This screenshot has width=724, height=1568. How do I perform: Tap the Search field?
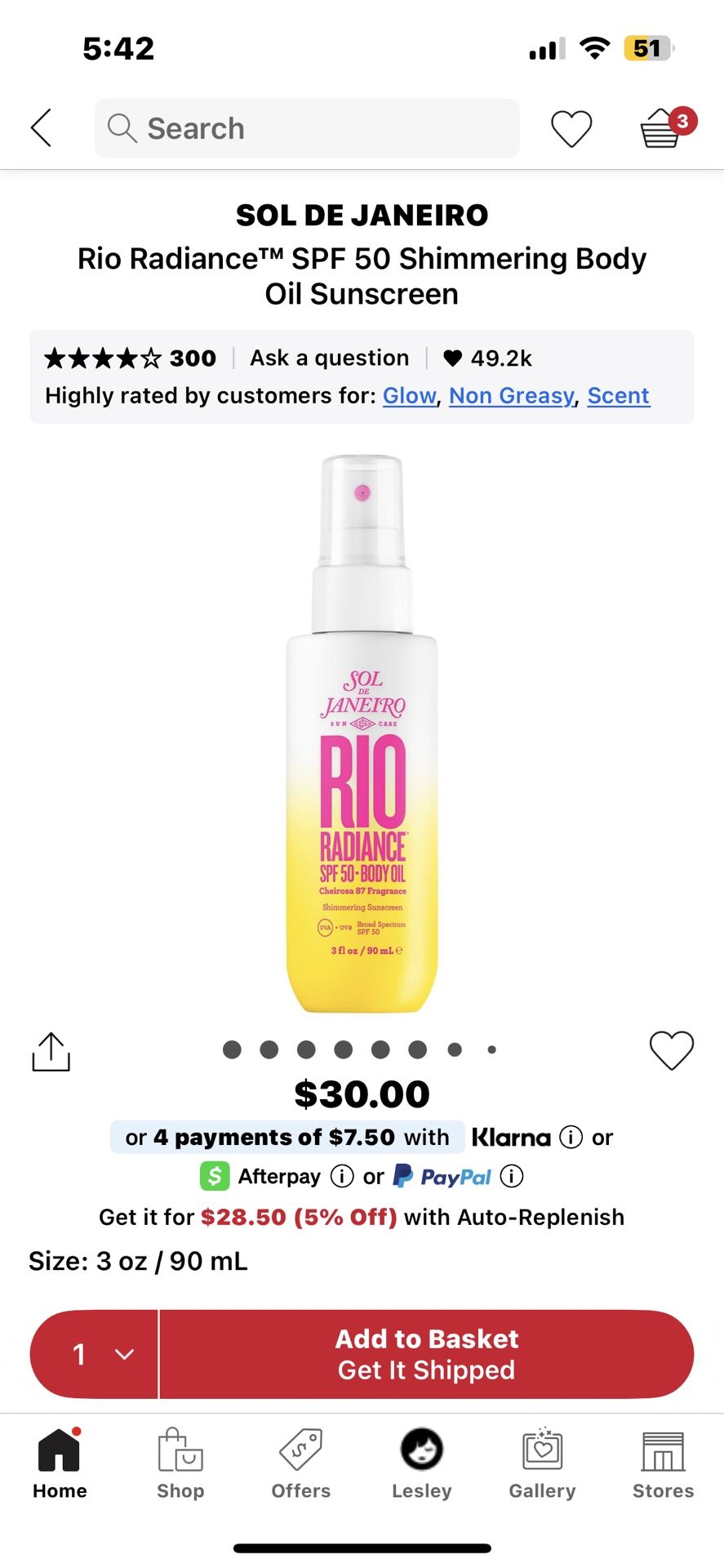coord(307,128)
